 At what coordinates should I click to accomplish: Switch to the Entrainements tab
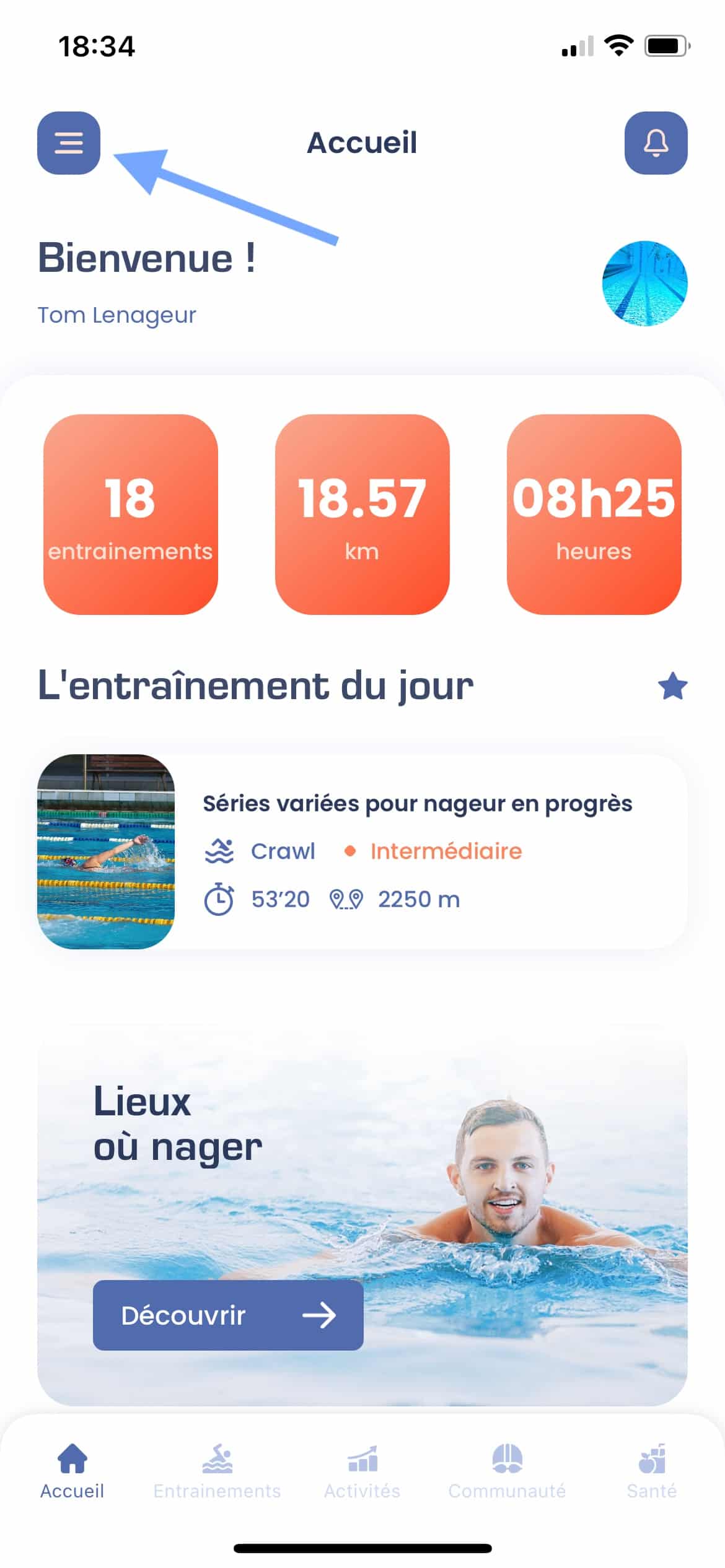click(x=217, y=1471)
